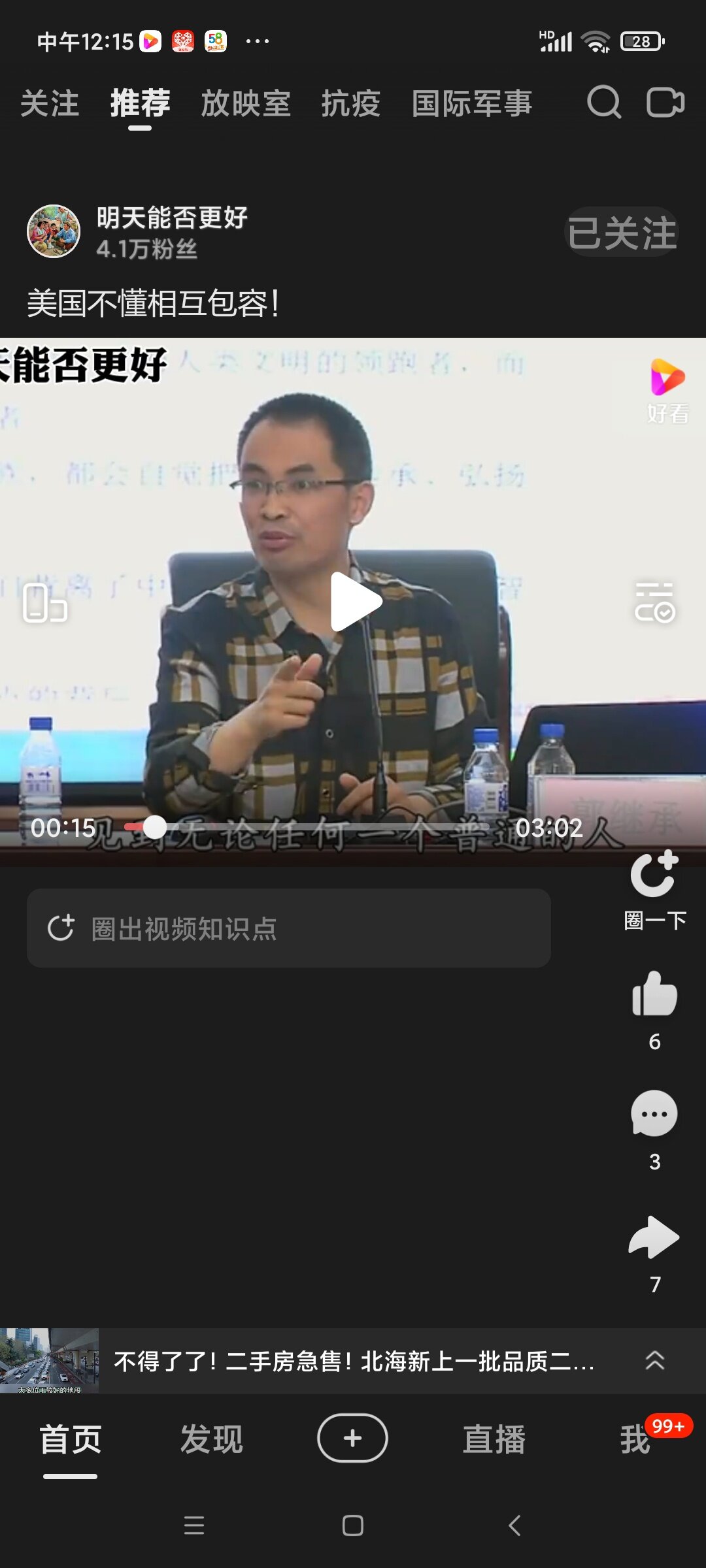Open 明天能否更好 profile avatar
The height and width of the screenshot is (1568, 706).
point(54,231)
